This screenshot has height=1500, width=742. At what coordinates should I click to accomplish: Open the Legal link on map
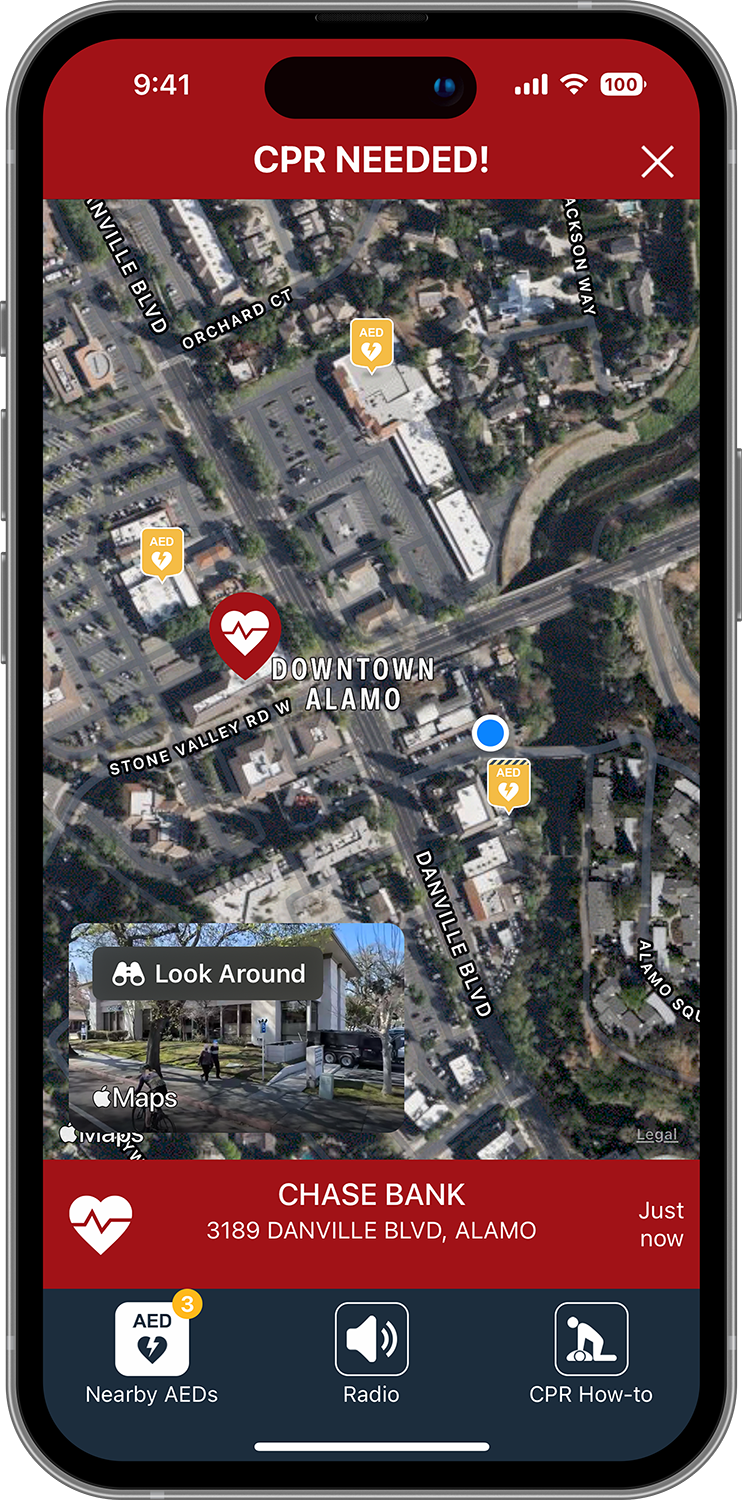point(657,1134)
